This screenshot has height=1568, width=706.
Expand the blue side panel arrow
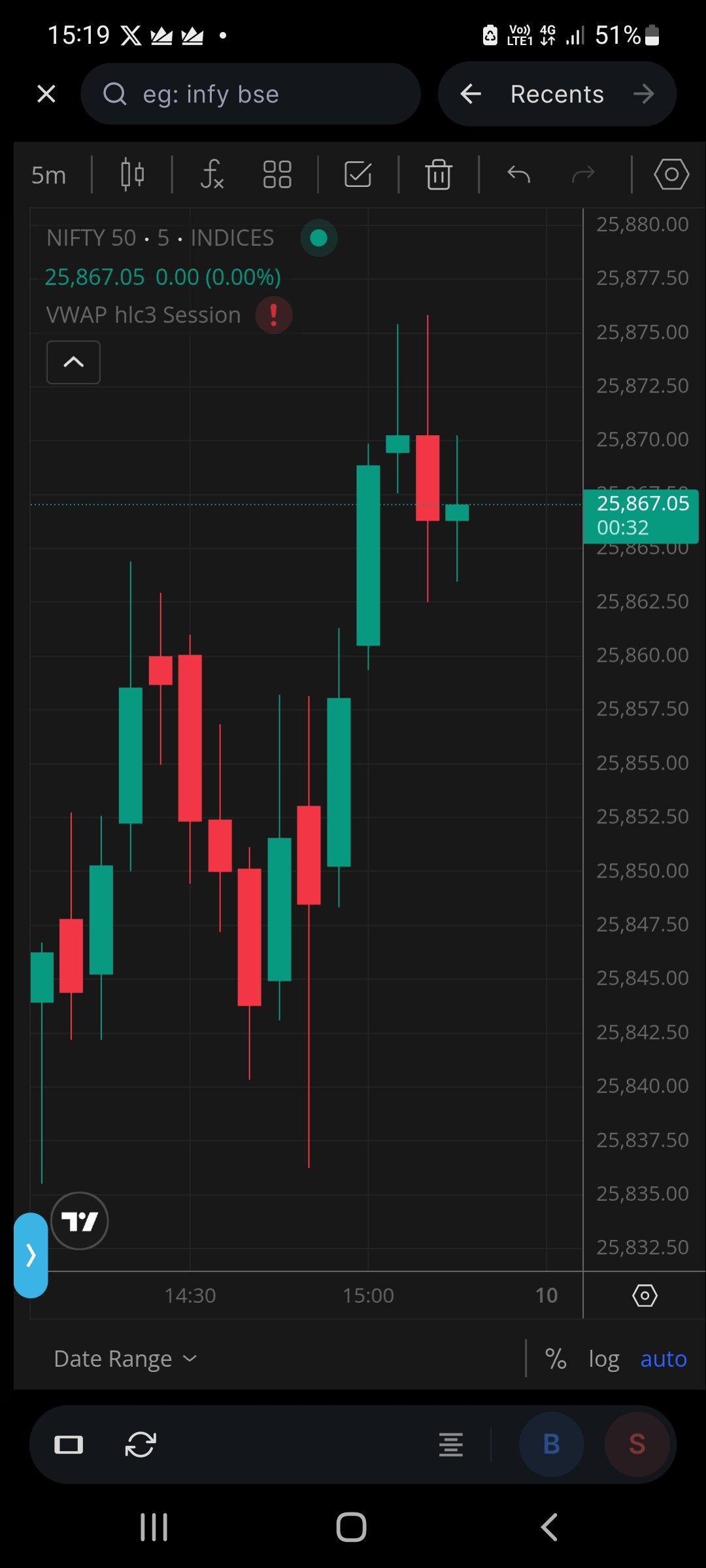coord(31,1255)
